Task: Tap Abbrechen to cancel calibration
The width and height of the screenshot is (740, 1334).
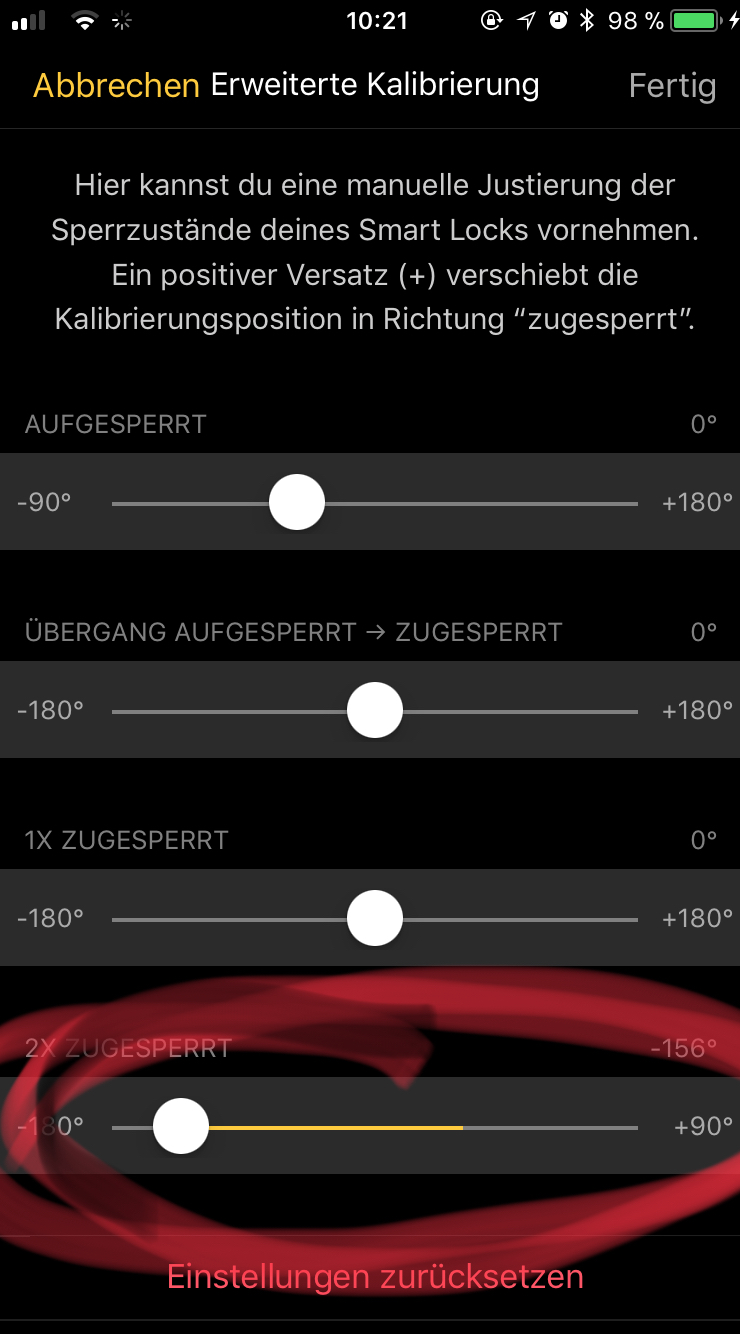Action: pyautogui.click(x=116, y=86)
